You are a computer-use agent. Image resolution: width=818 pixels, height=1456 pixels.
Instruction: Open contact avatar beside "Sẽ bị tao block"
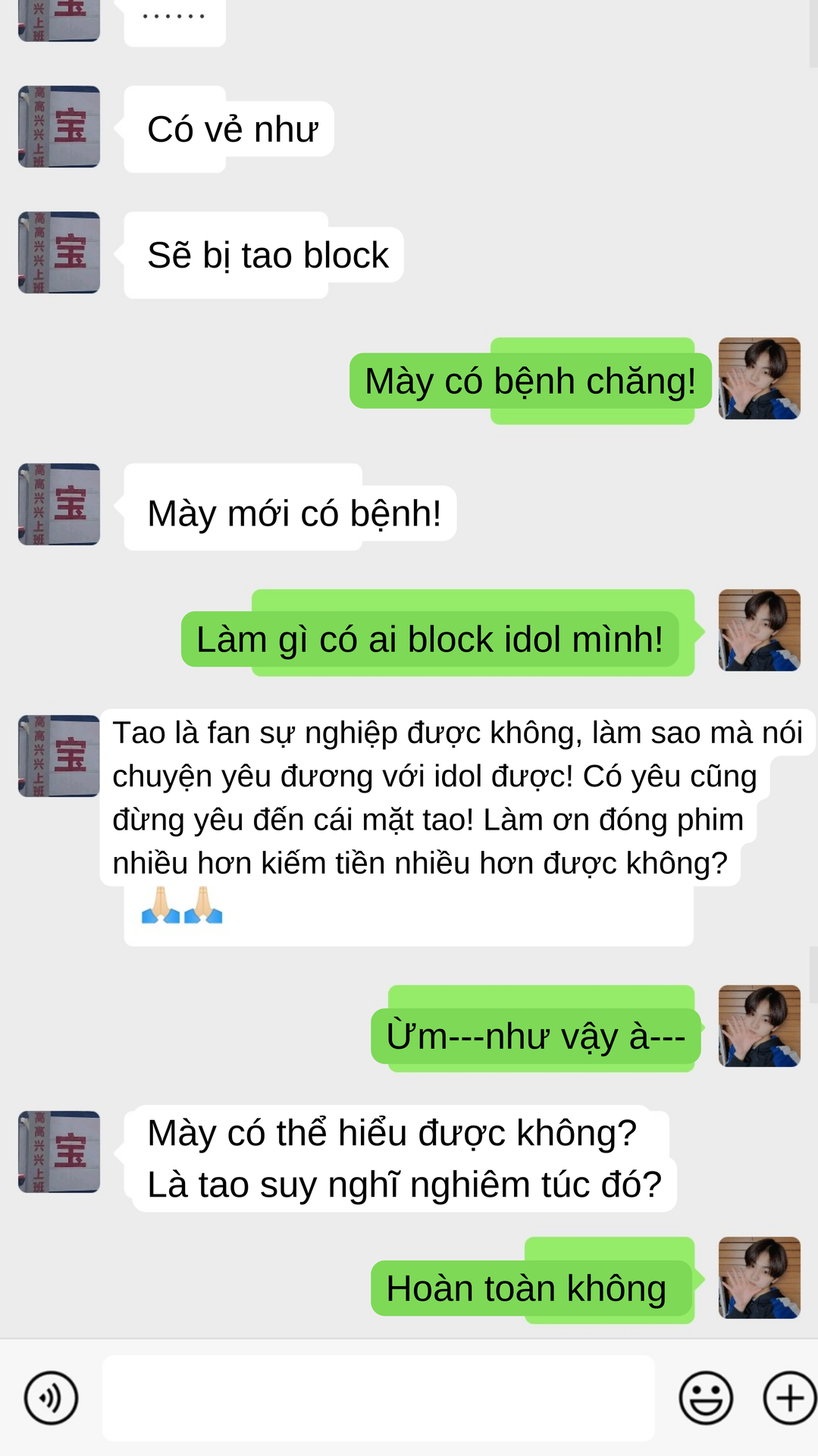(x=59, y=253)
